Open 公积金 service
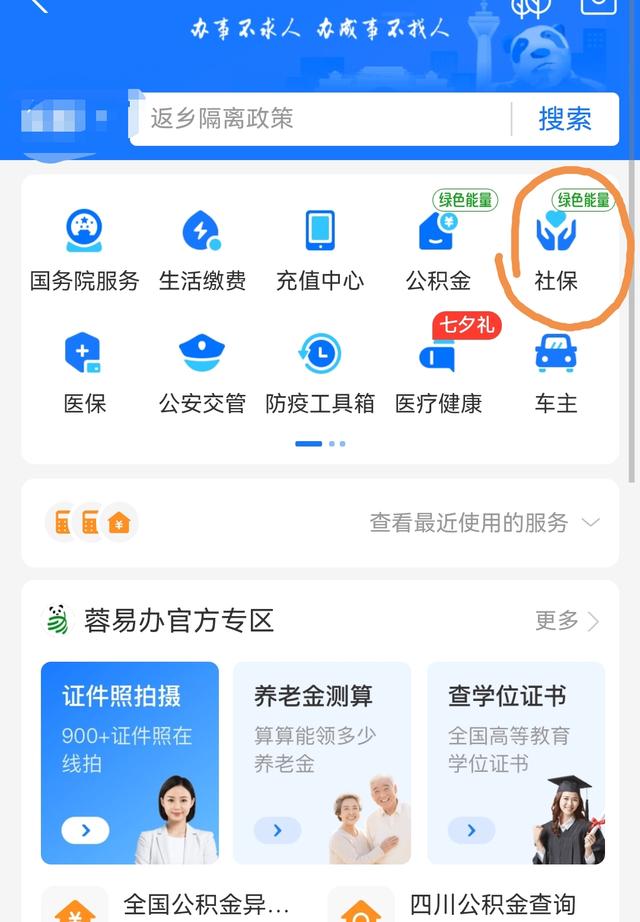This screenshot has height=922, width=640. (x=438, y=250)
